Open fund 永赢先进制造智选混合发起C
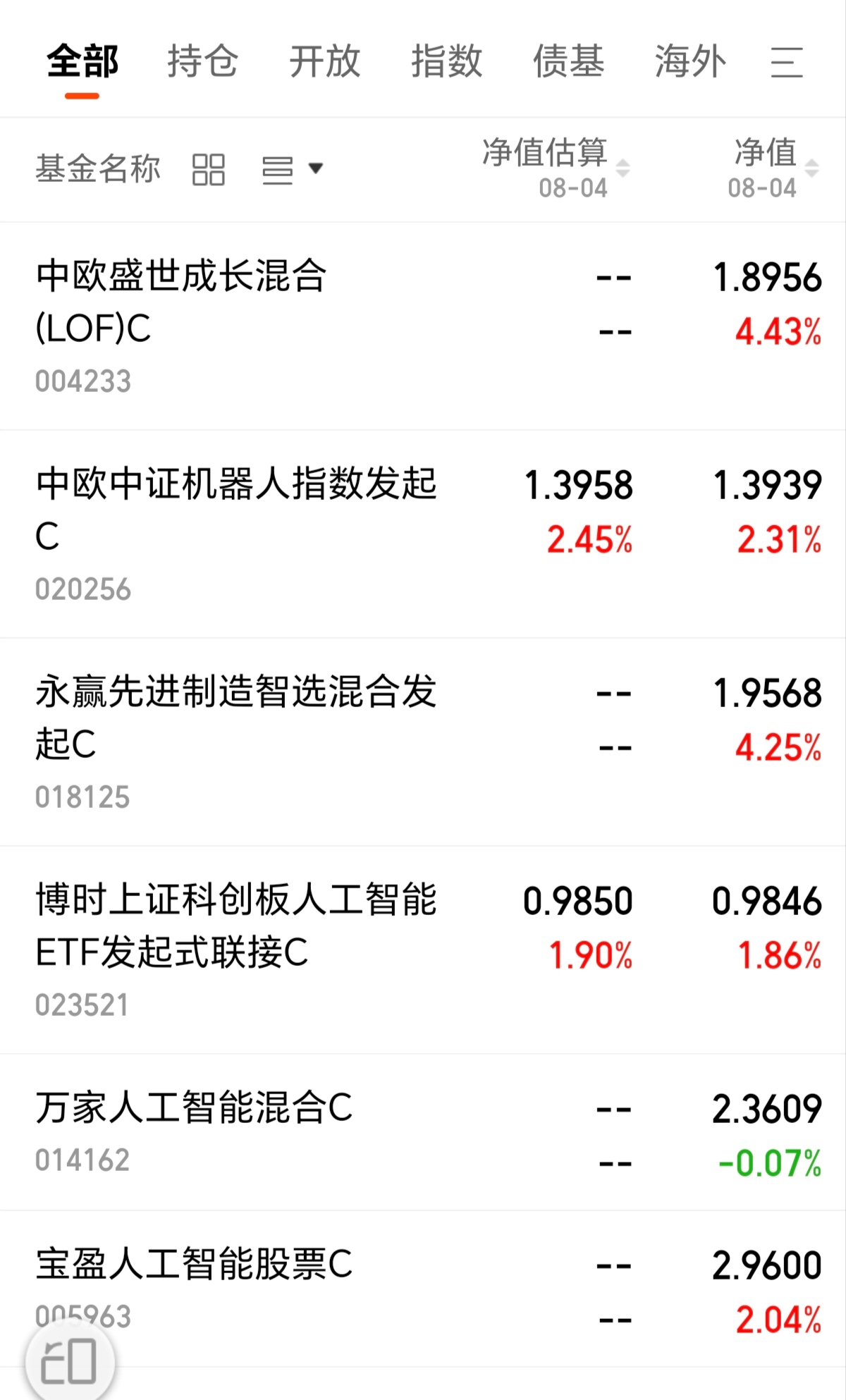 (x=423, y=742)
